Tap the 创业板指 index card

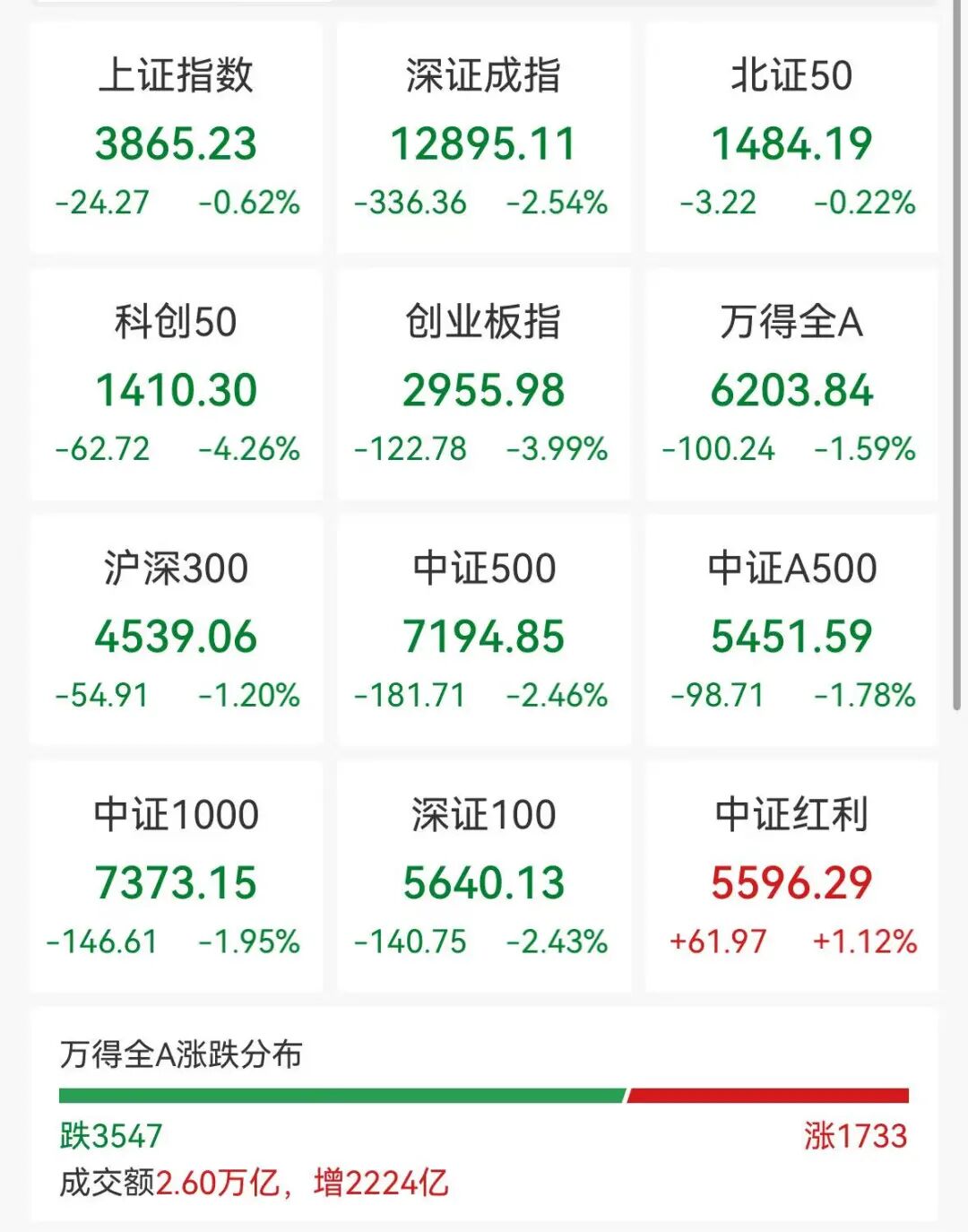[484, 386]
